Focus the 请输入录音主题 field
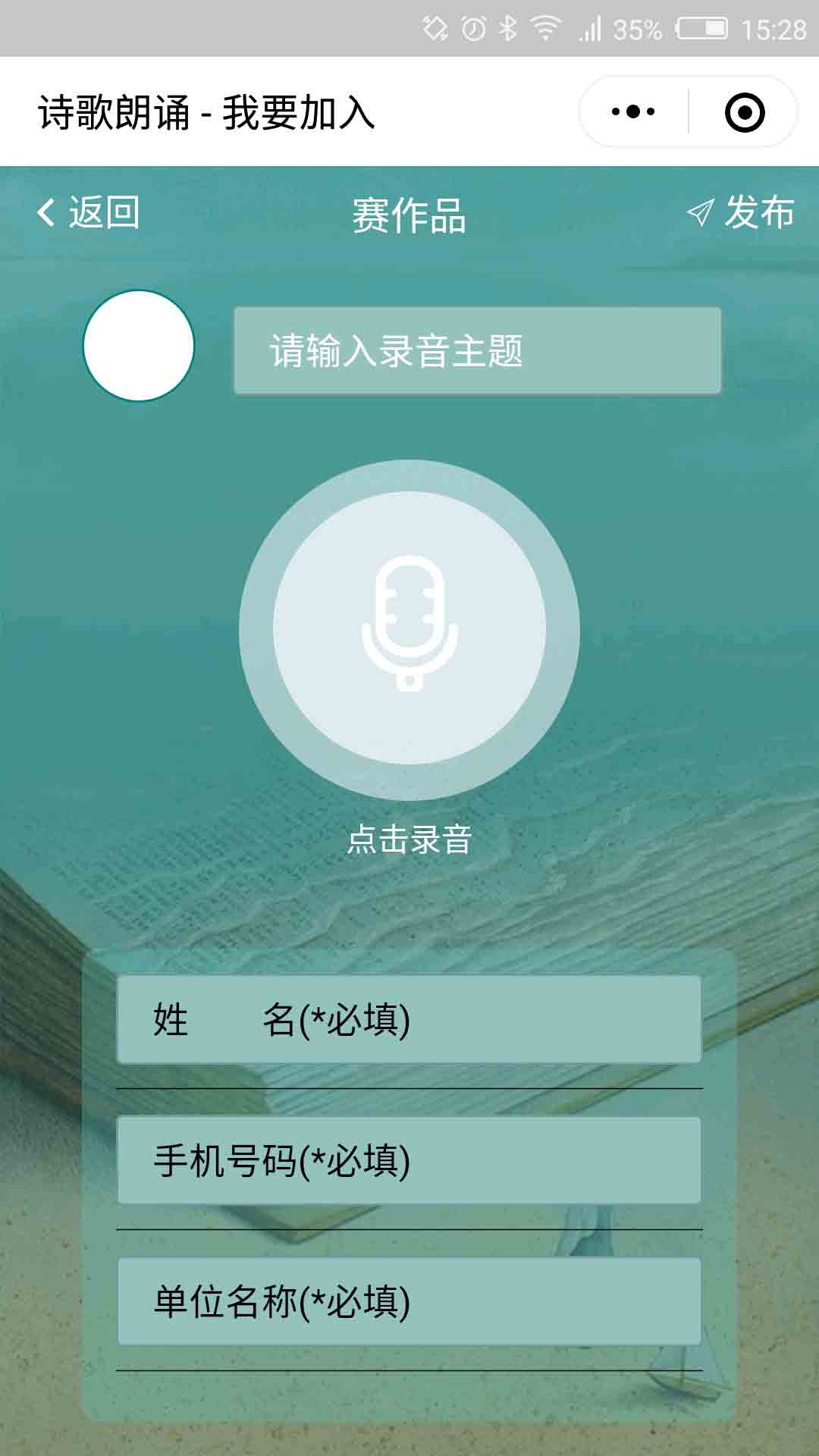Viewport: 819px width, 1456px height. pos(477,351)
